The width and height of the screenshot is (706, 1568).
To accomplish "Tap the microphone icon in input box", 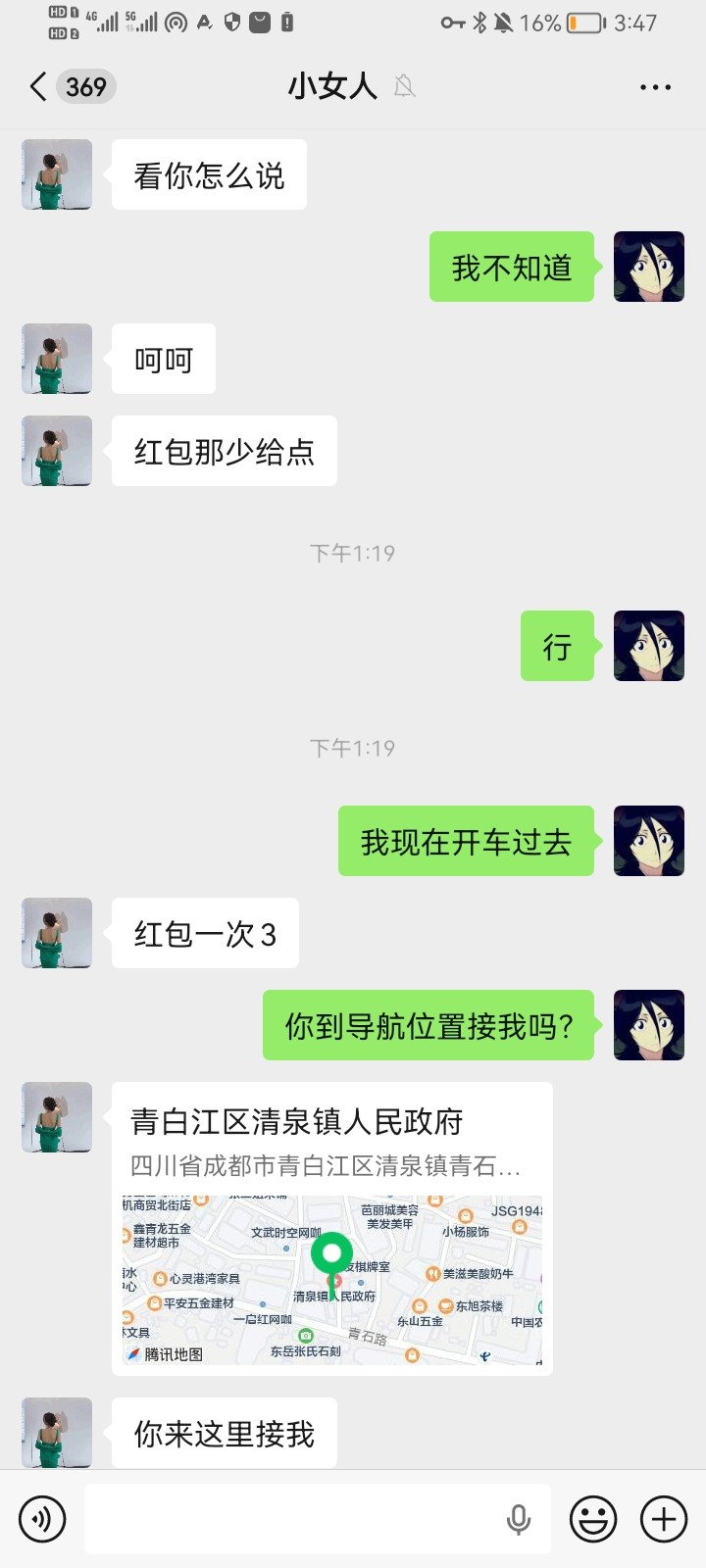I will 518,1519.
